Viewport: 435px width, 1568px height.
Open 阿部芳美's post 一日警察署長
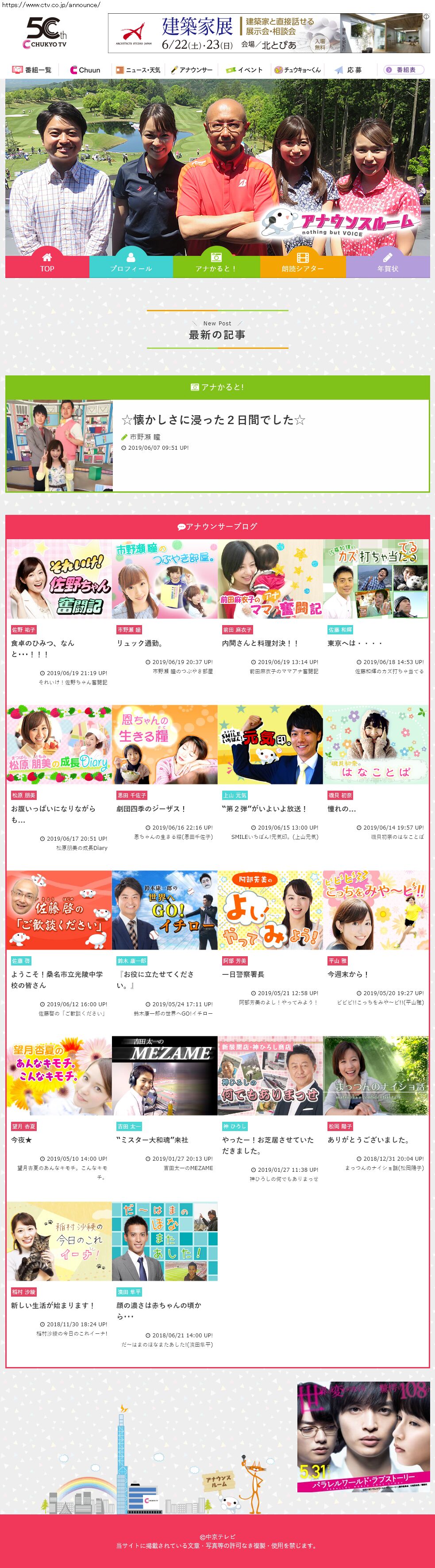(243, 974)
